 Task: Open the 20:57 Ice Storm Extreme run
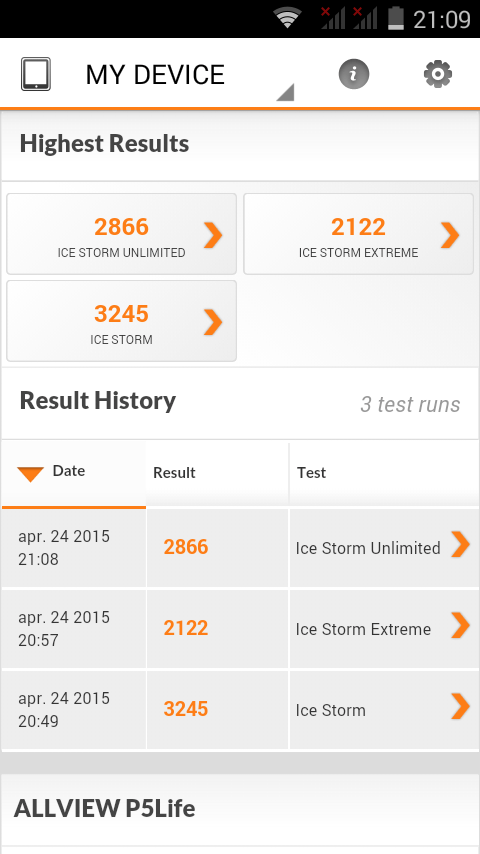coord(240,629)
